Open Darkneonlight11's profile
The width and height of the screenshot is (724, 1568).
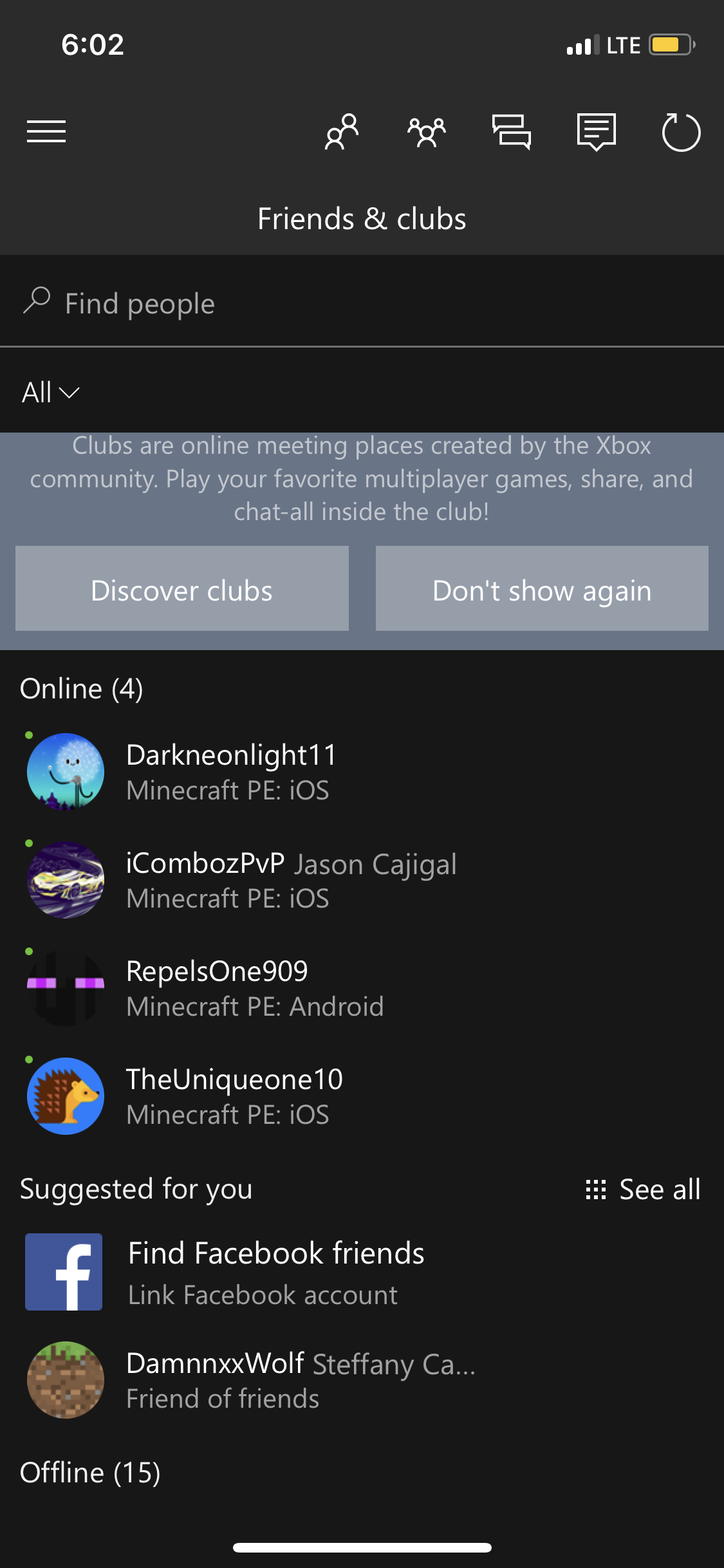362,772
